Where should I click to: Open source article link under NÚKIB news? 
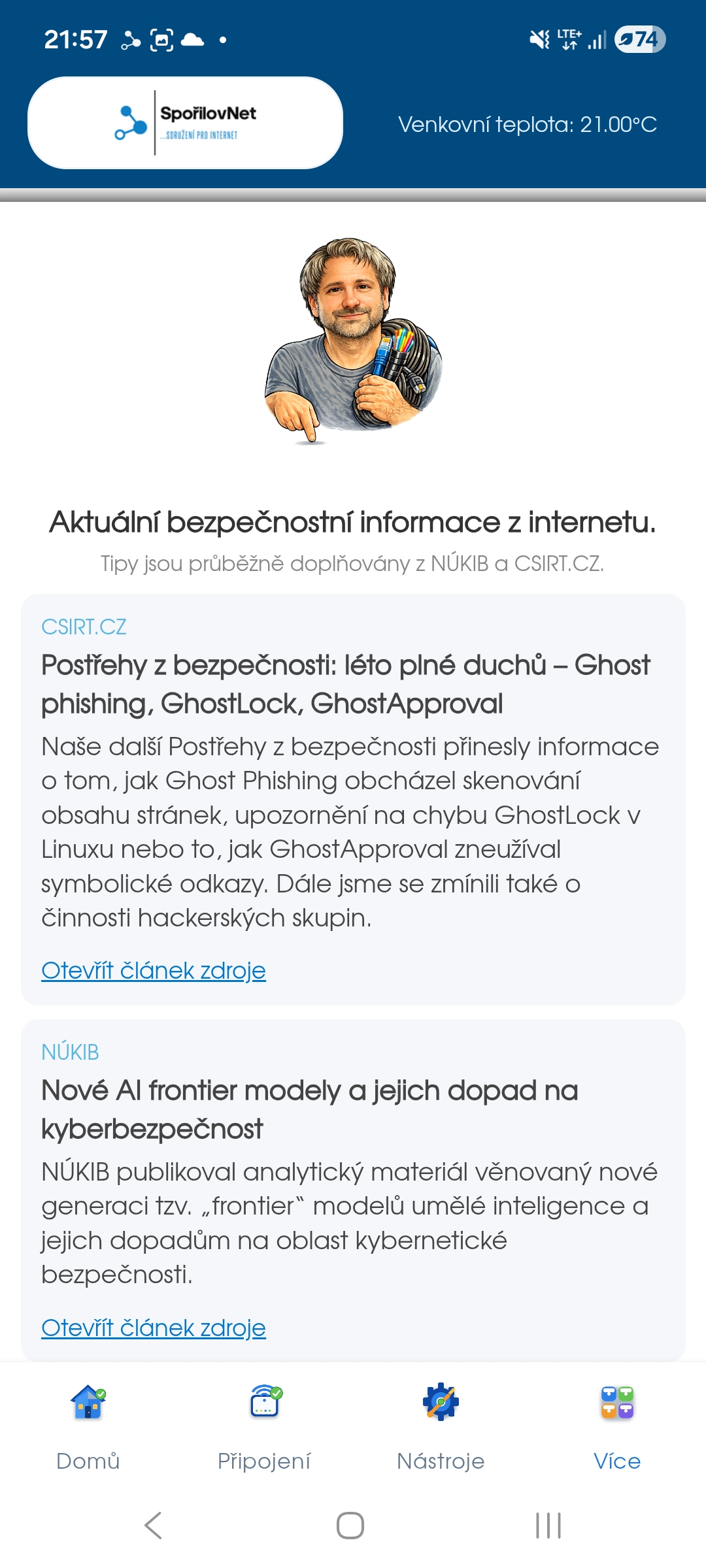154,1328
